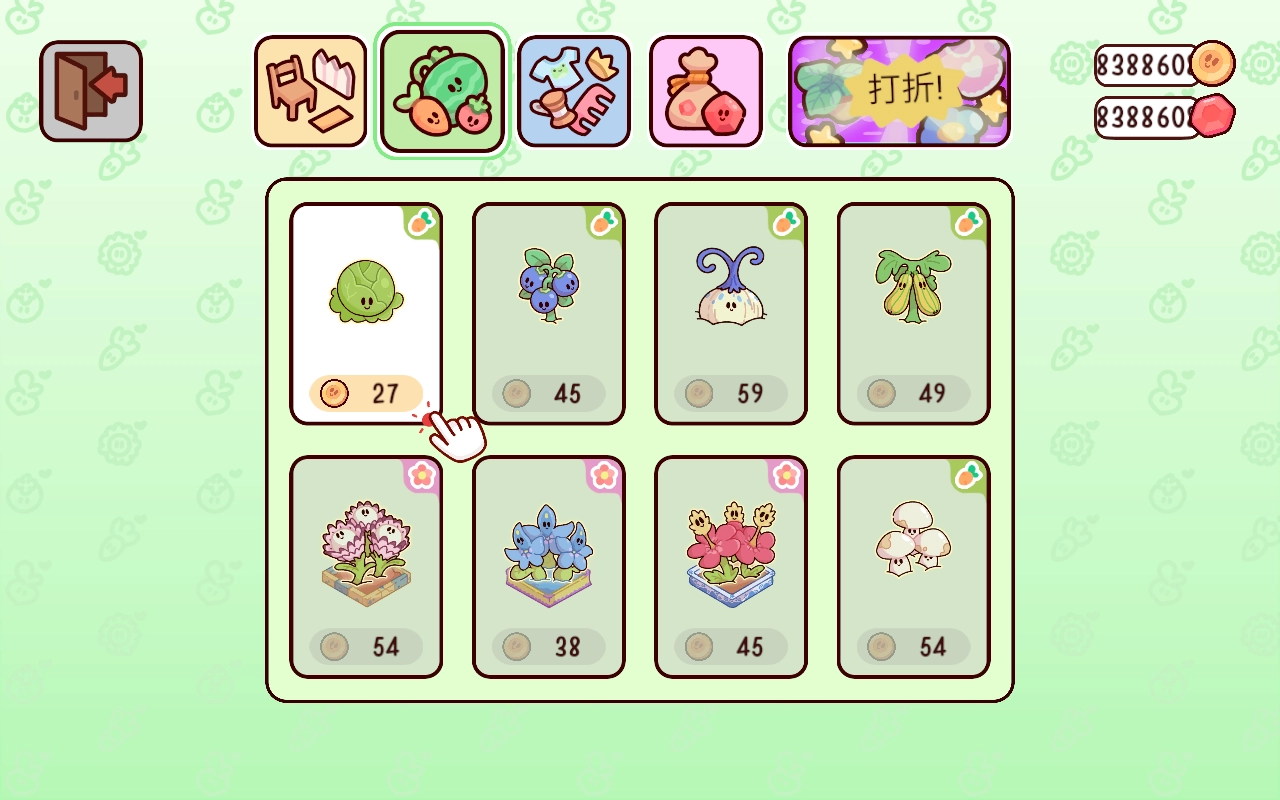Pick the red flower planter priced 45
This screenshot has width=1280, height=800.
click(x=731, y=567)
